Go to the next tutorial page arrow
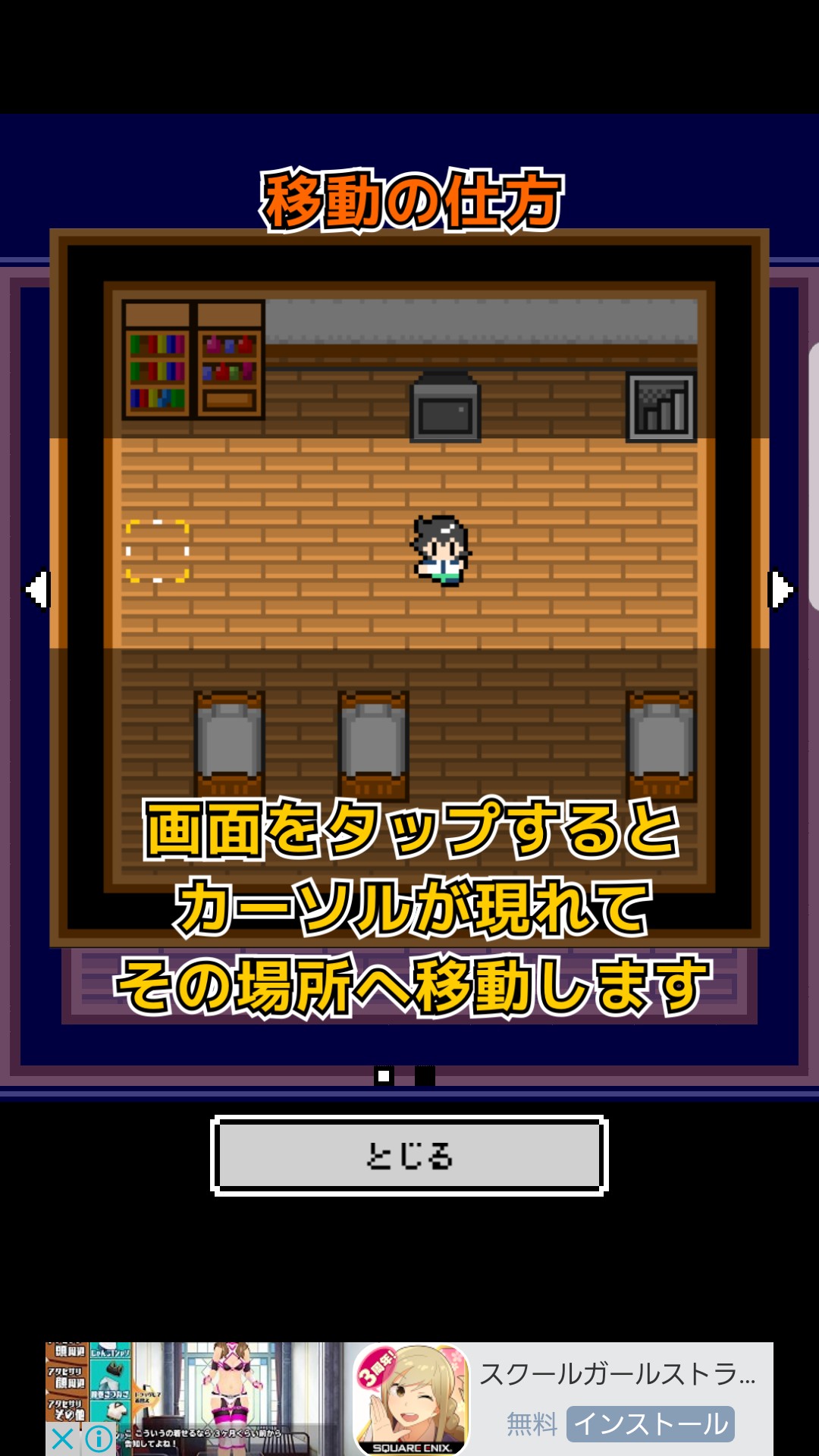819x1456 pixels. tap(780, 589)
